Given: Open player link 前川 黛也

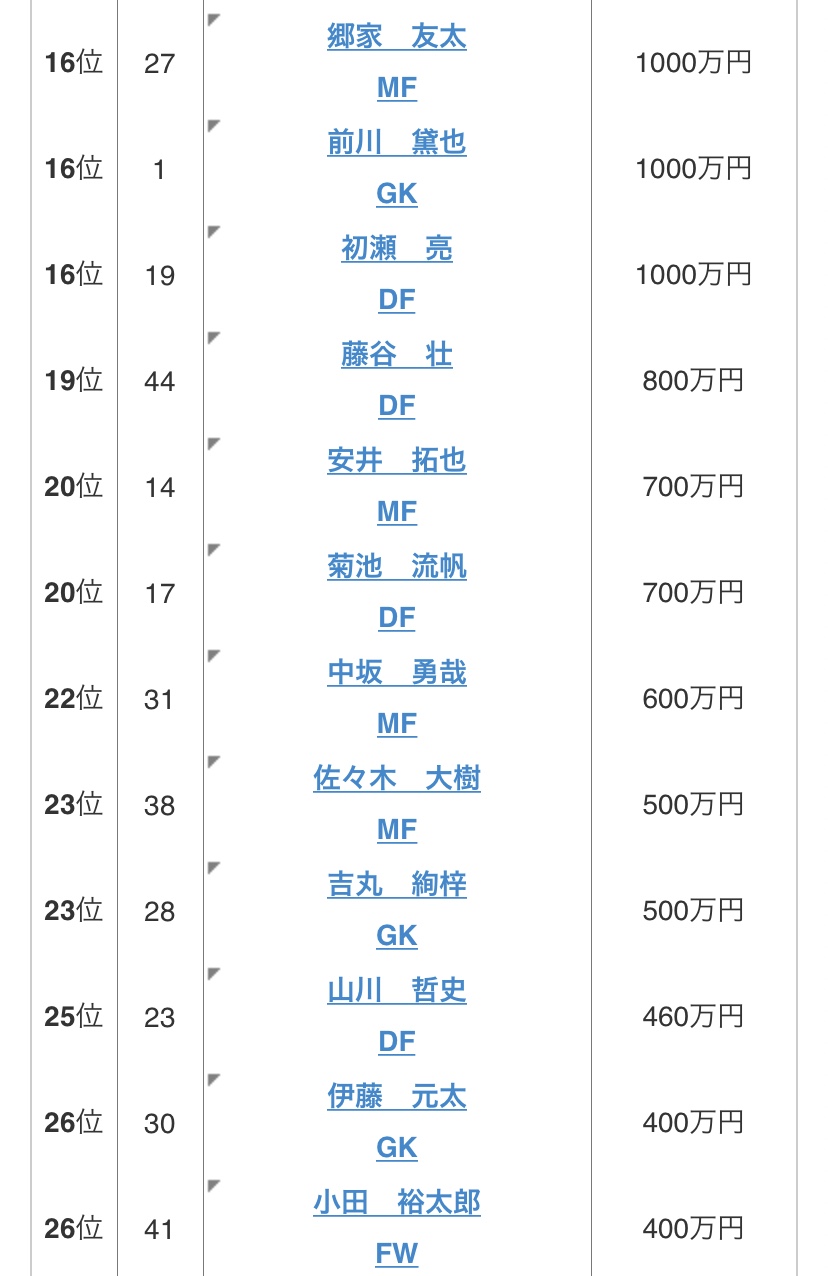Looking at the screenshot, I should coord(397,143).
